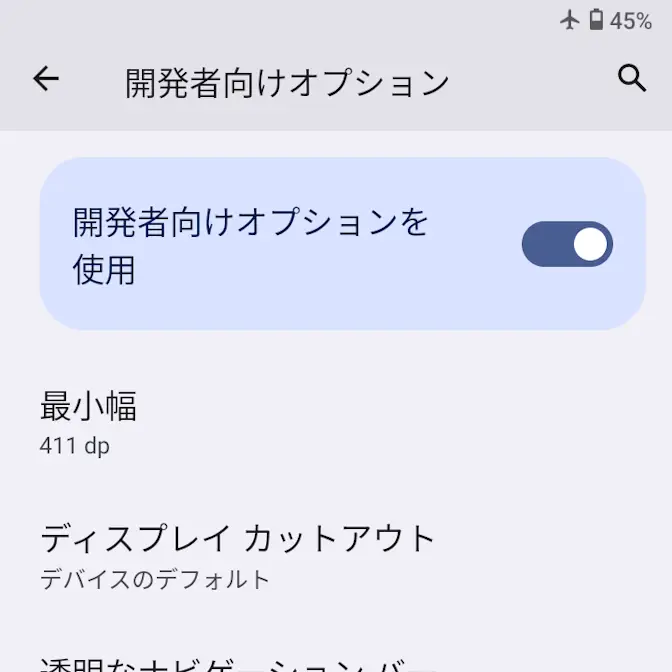Go back from developer options
The image size is (672, 672).
click(46, 80)
